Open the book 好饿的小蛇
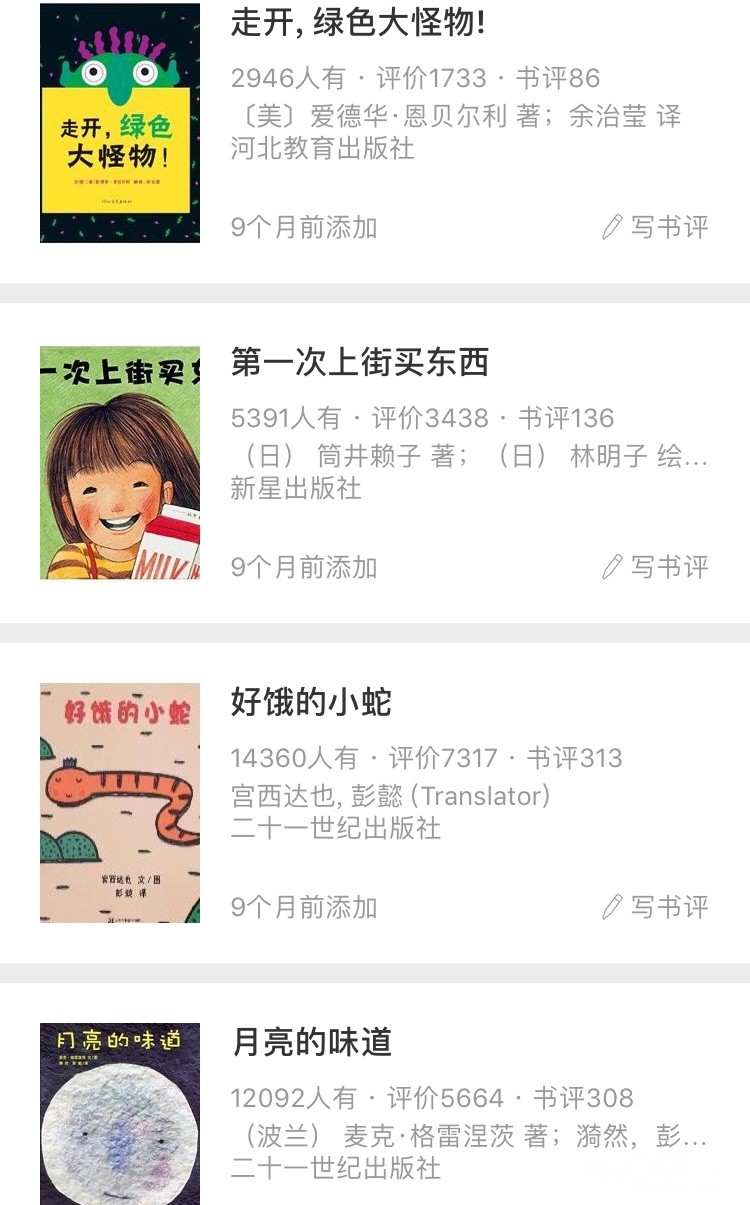The image size is (750, 1205). (x=311, y=702)
